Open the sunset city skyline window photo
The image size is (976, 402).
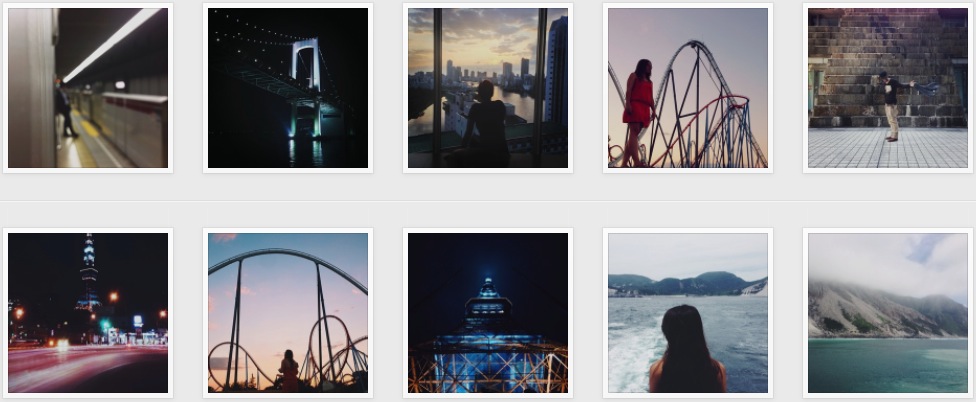pos(488,88)
